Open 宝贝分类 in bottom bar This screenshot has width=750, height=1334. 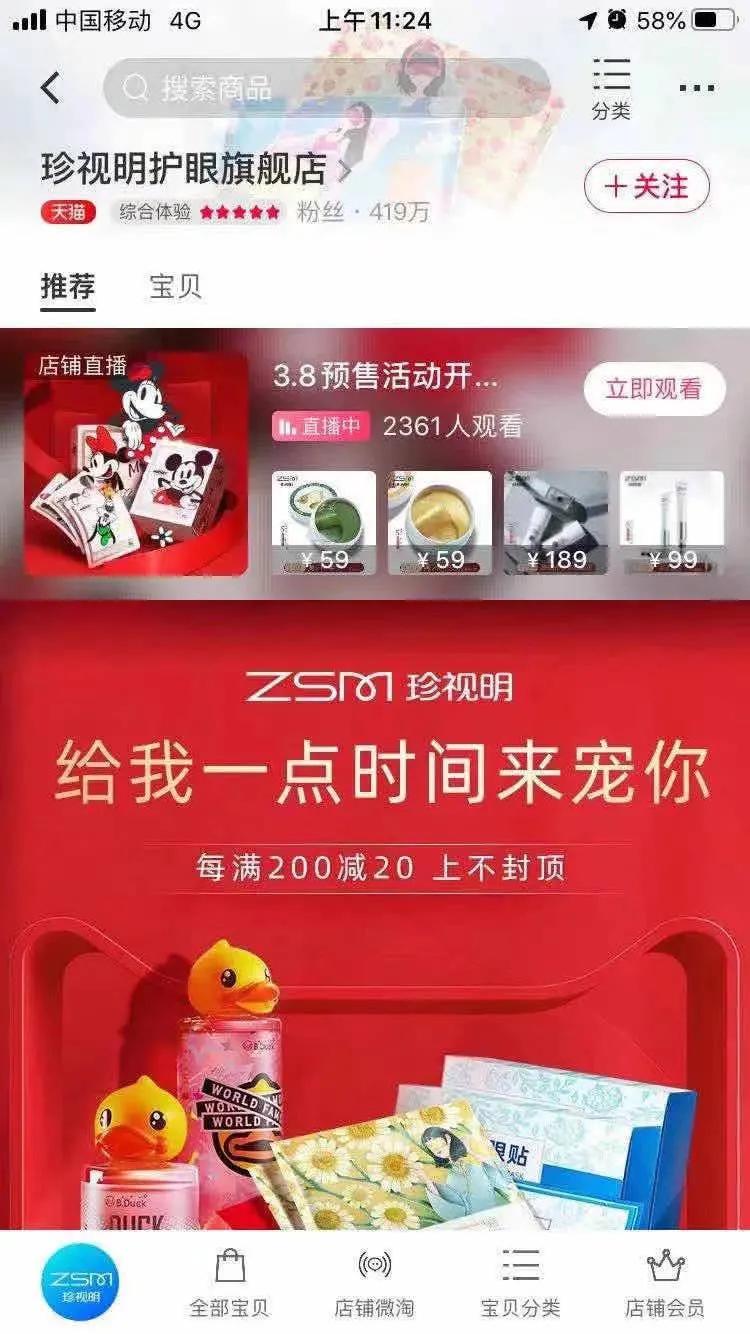pos(520,1282)
